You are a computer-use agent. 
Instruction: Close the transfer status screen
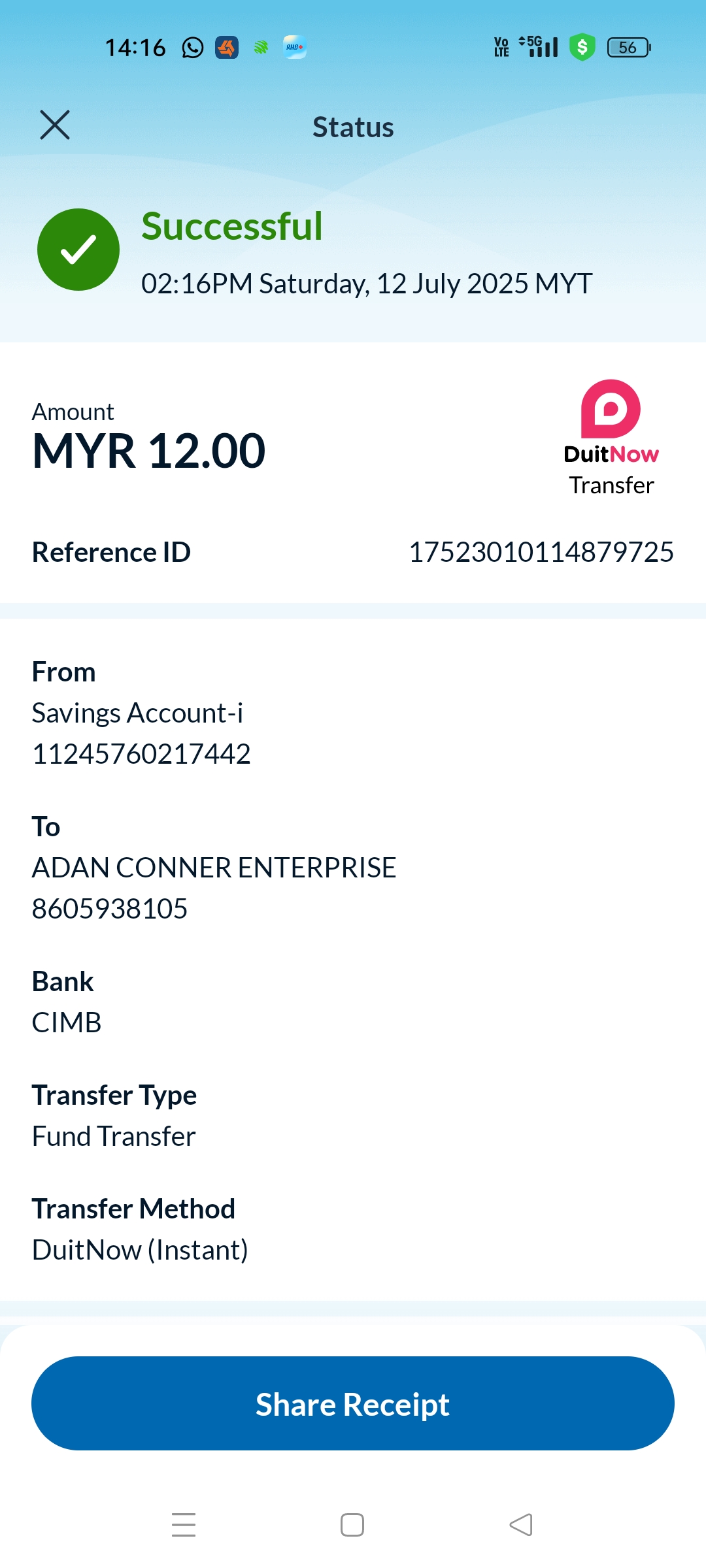tap(55, 125)
